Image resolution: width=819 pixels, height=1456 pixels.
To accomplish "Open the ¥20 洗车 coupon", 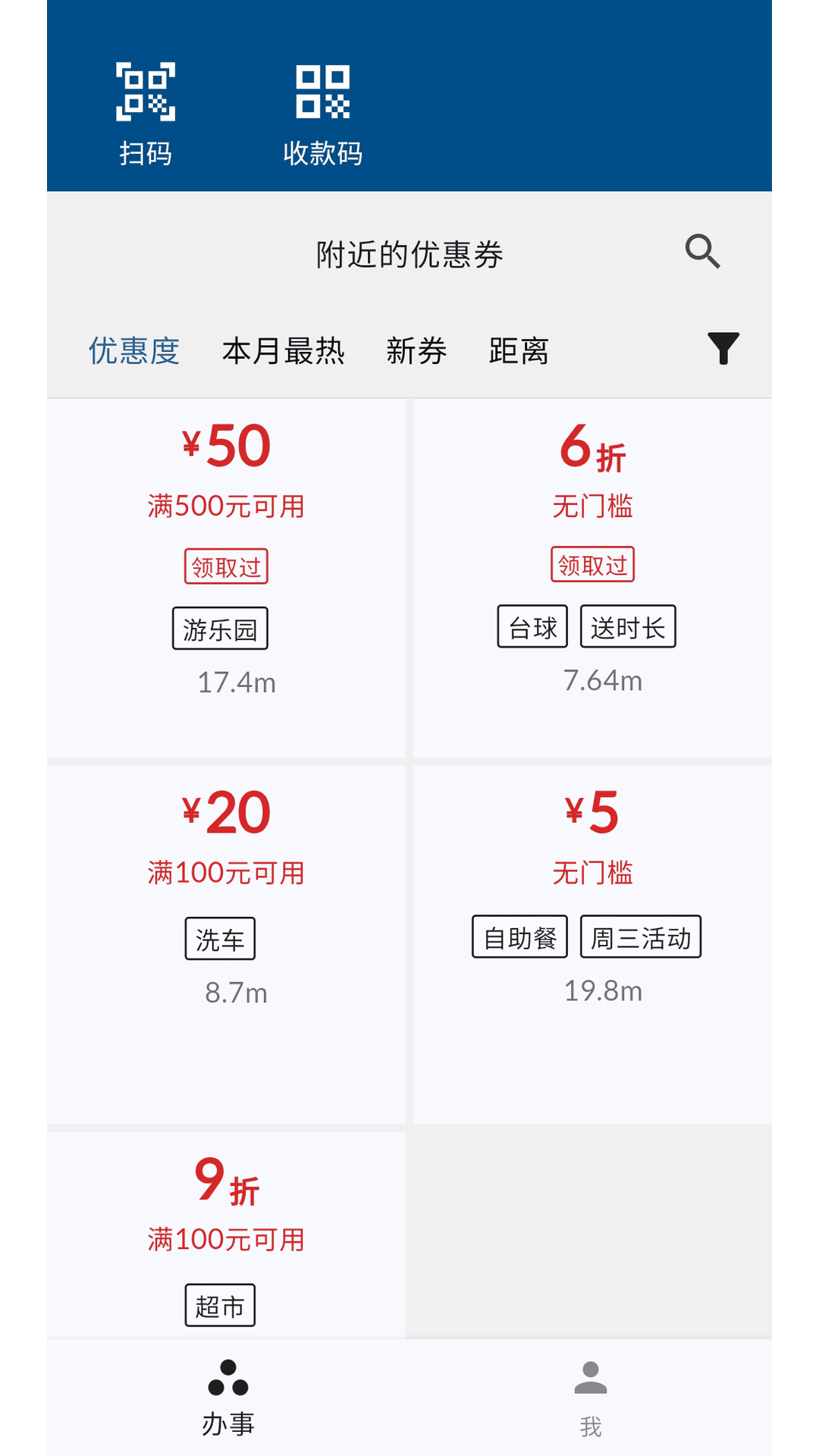I will point(226,944).
